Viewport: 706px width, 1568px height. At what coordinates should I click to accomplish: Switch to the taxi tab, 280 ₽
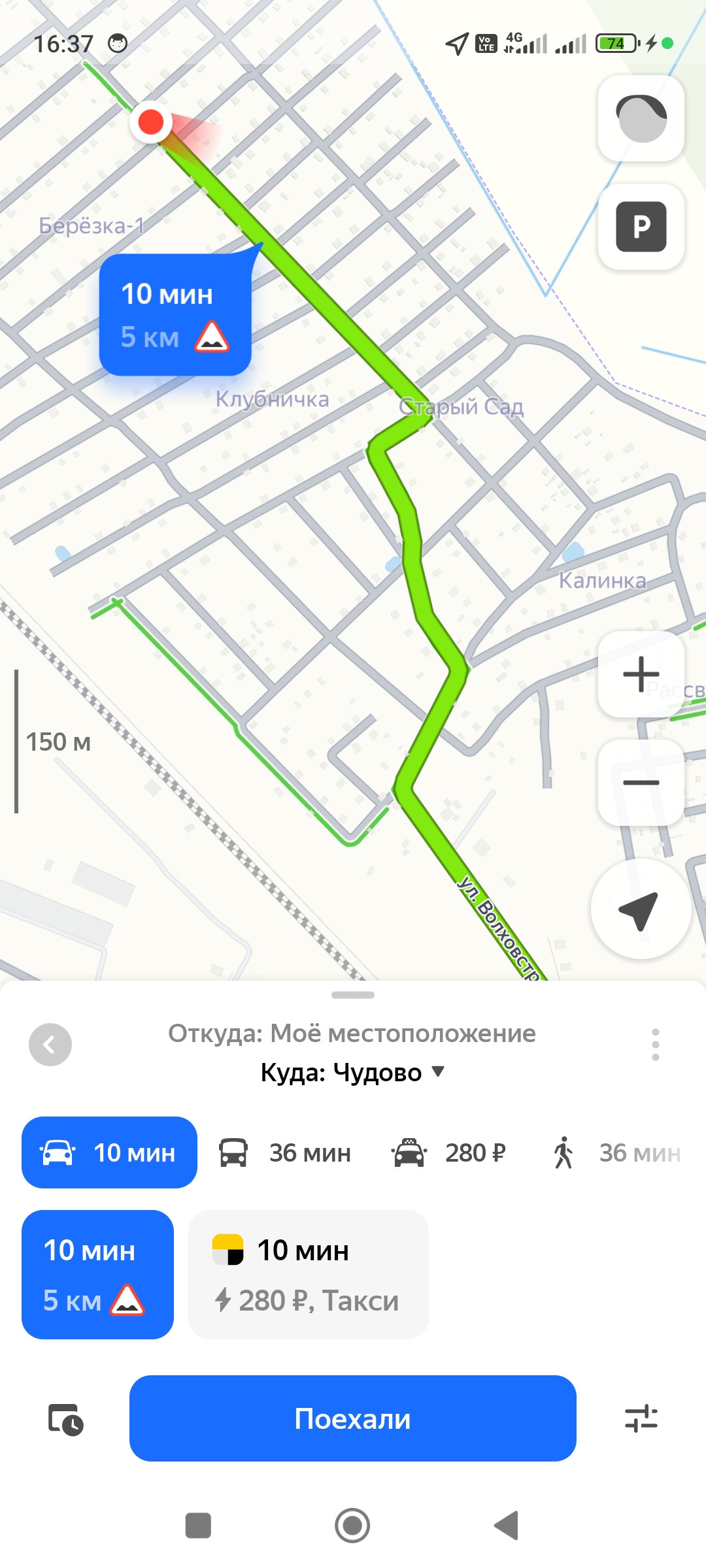click(449, 1153)
